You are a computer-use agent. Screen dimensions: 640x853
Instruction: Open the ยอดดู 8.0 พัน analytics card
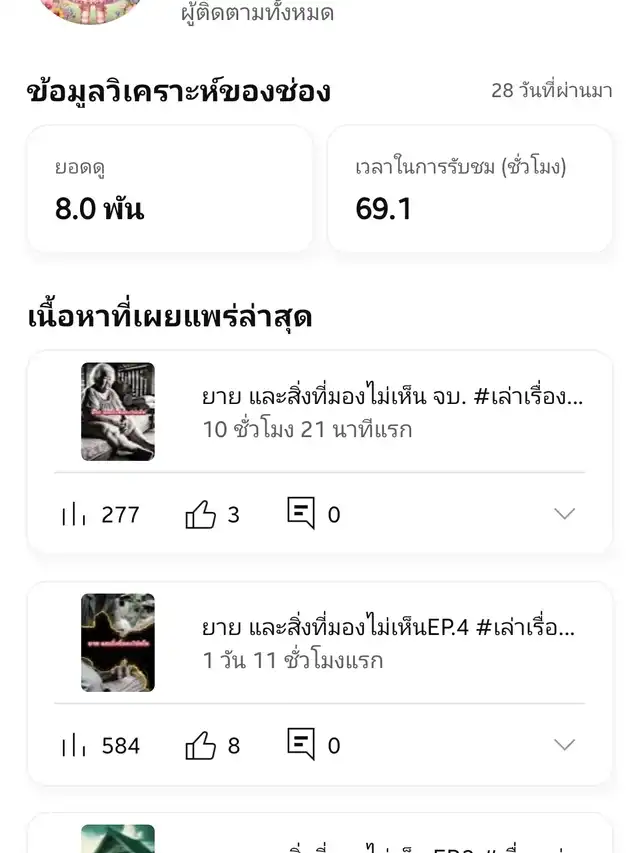pyautogui.click(x=169, y=189)
